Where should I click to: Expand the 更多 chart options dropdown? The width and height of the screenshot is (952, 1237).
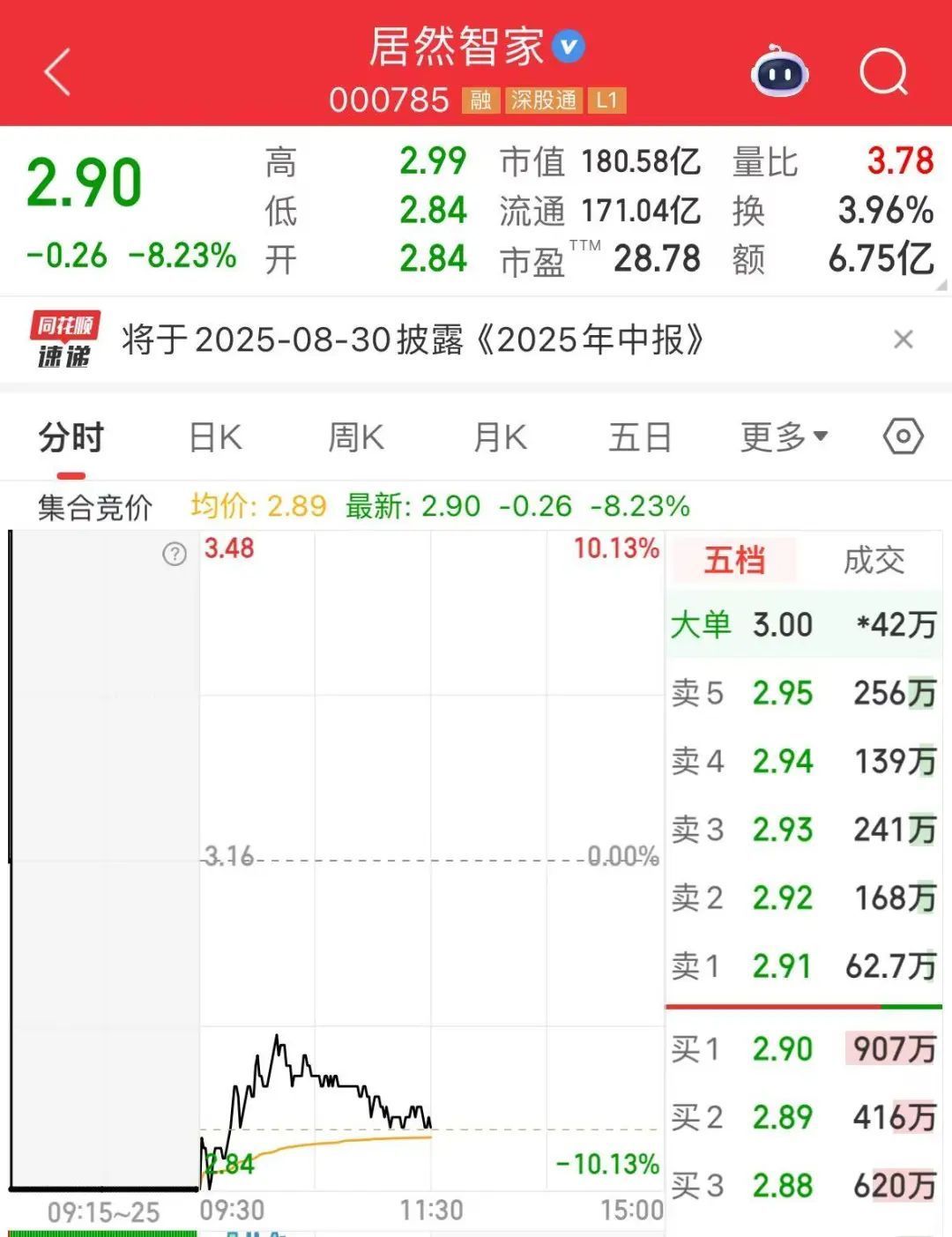tap(784, 437)
